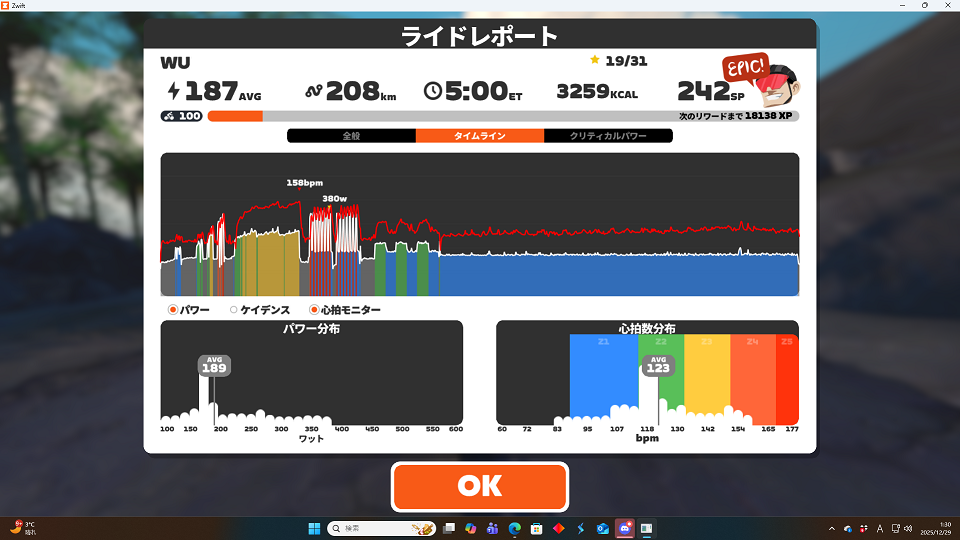Screen dimensions: 960x540
Task: Close the Zwift window
Action: [942, 6]
